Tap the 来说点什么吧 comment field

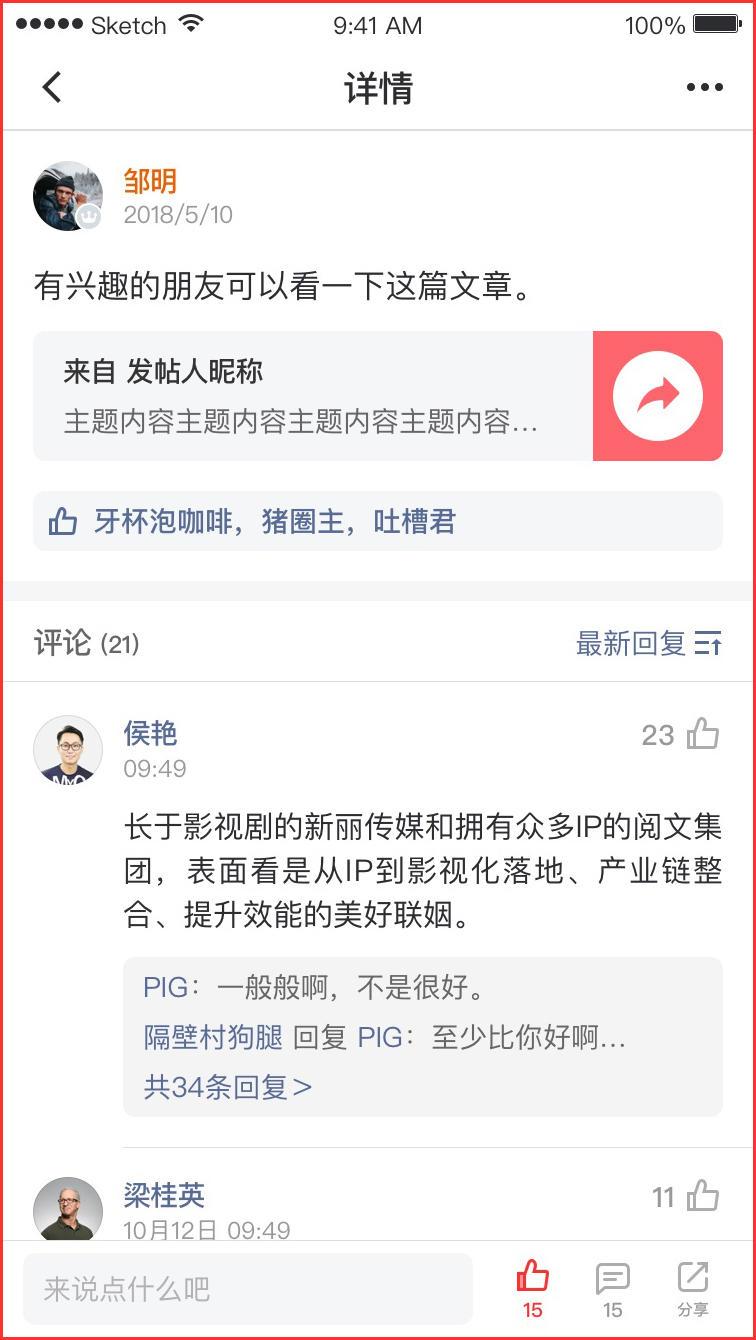[248, 1288]
